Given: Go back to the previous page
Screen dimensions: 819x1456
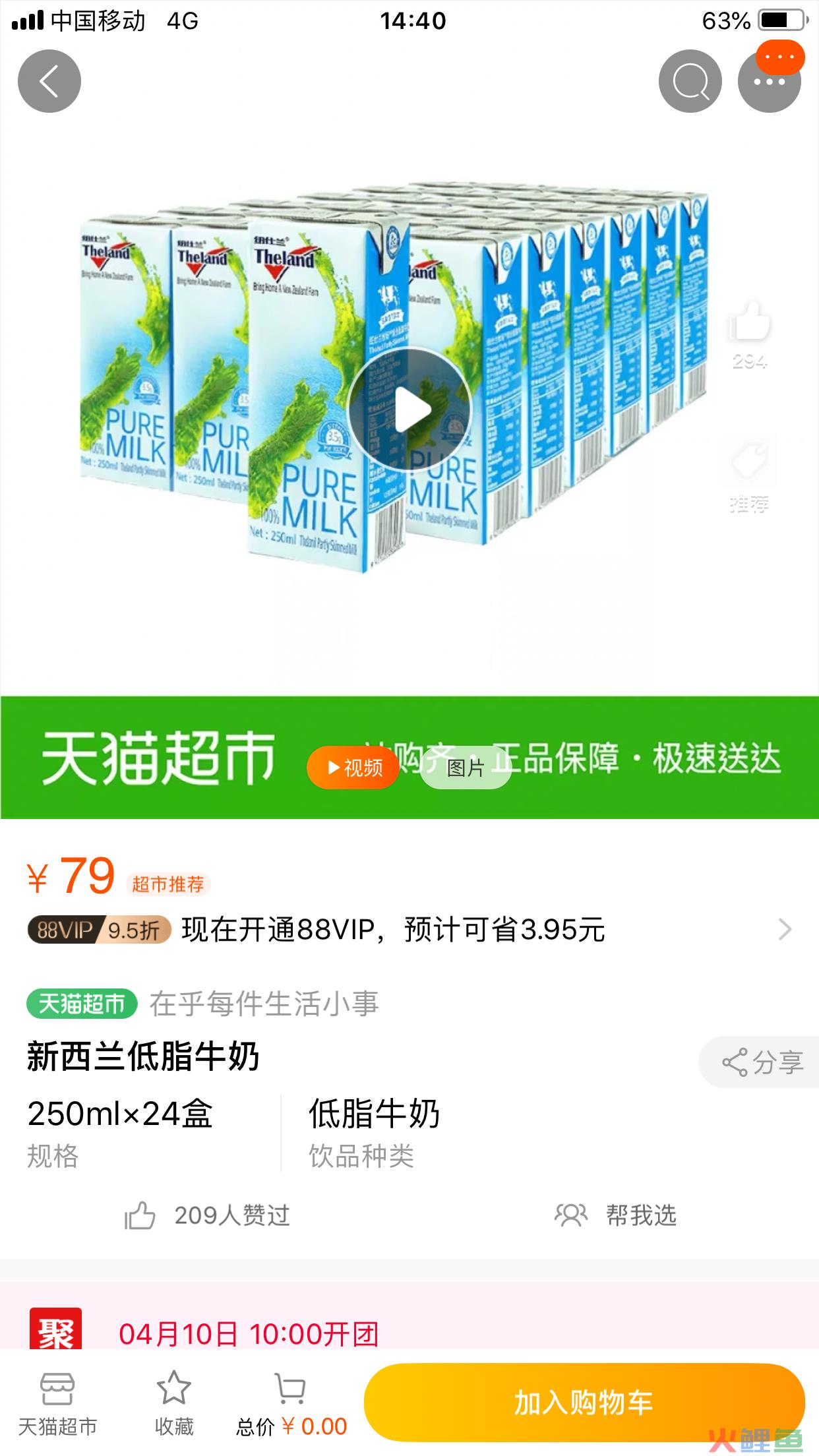Looking at the screenshot, I should point(49,81).
